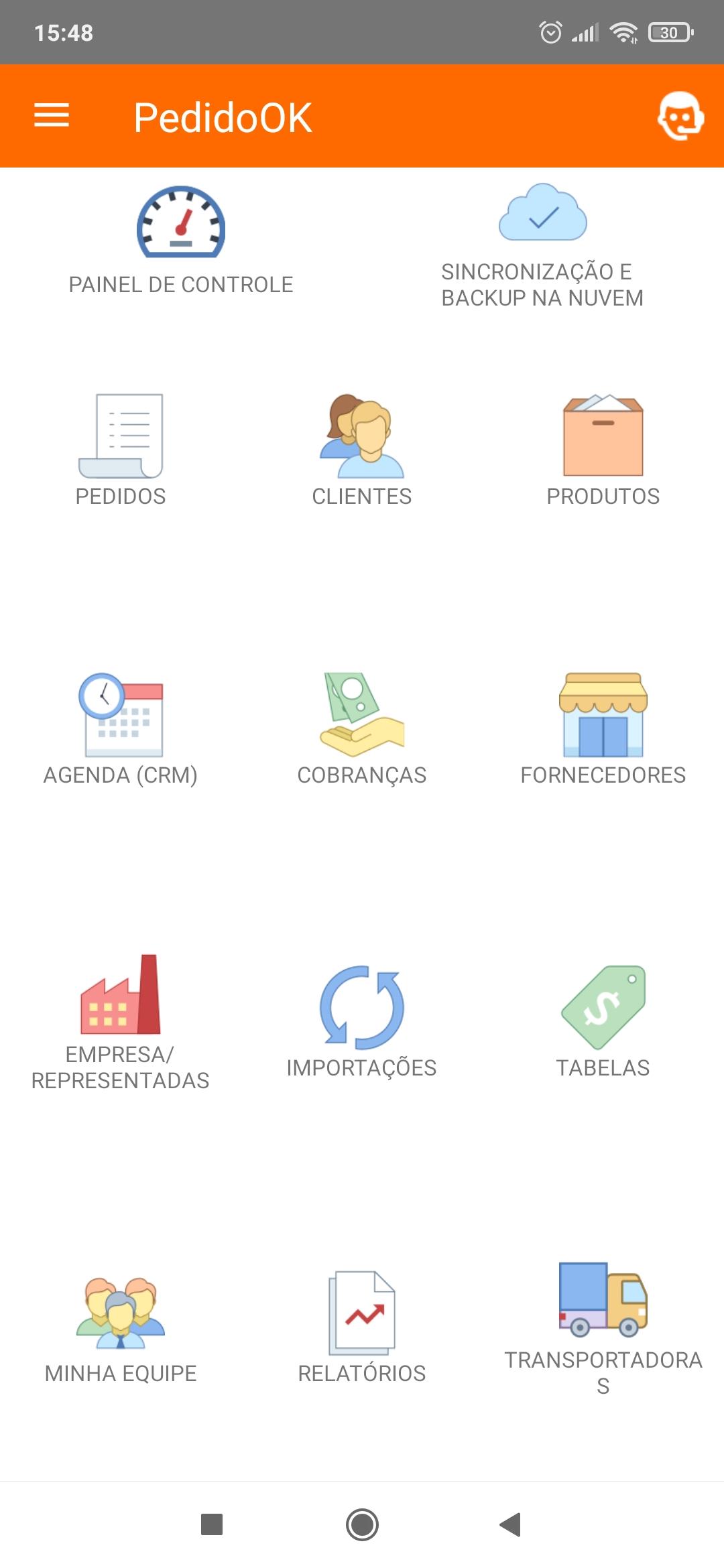This screenshot has height=1568, width=724.
Task: Select Cobranças
Action: pos(362,728)
